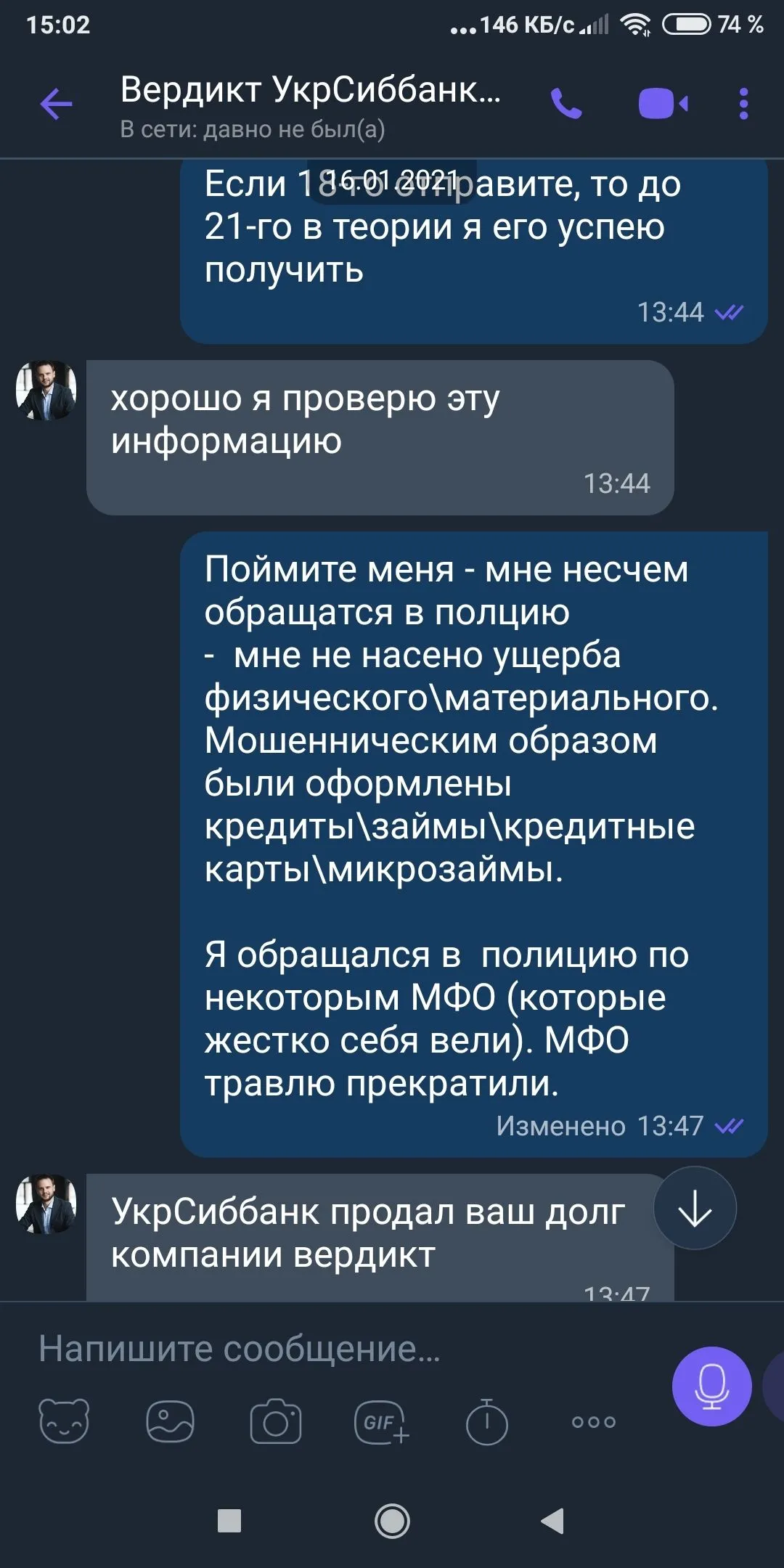Open GIF creation option

pyautogui.click(x=381, y=1421)
